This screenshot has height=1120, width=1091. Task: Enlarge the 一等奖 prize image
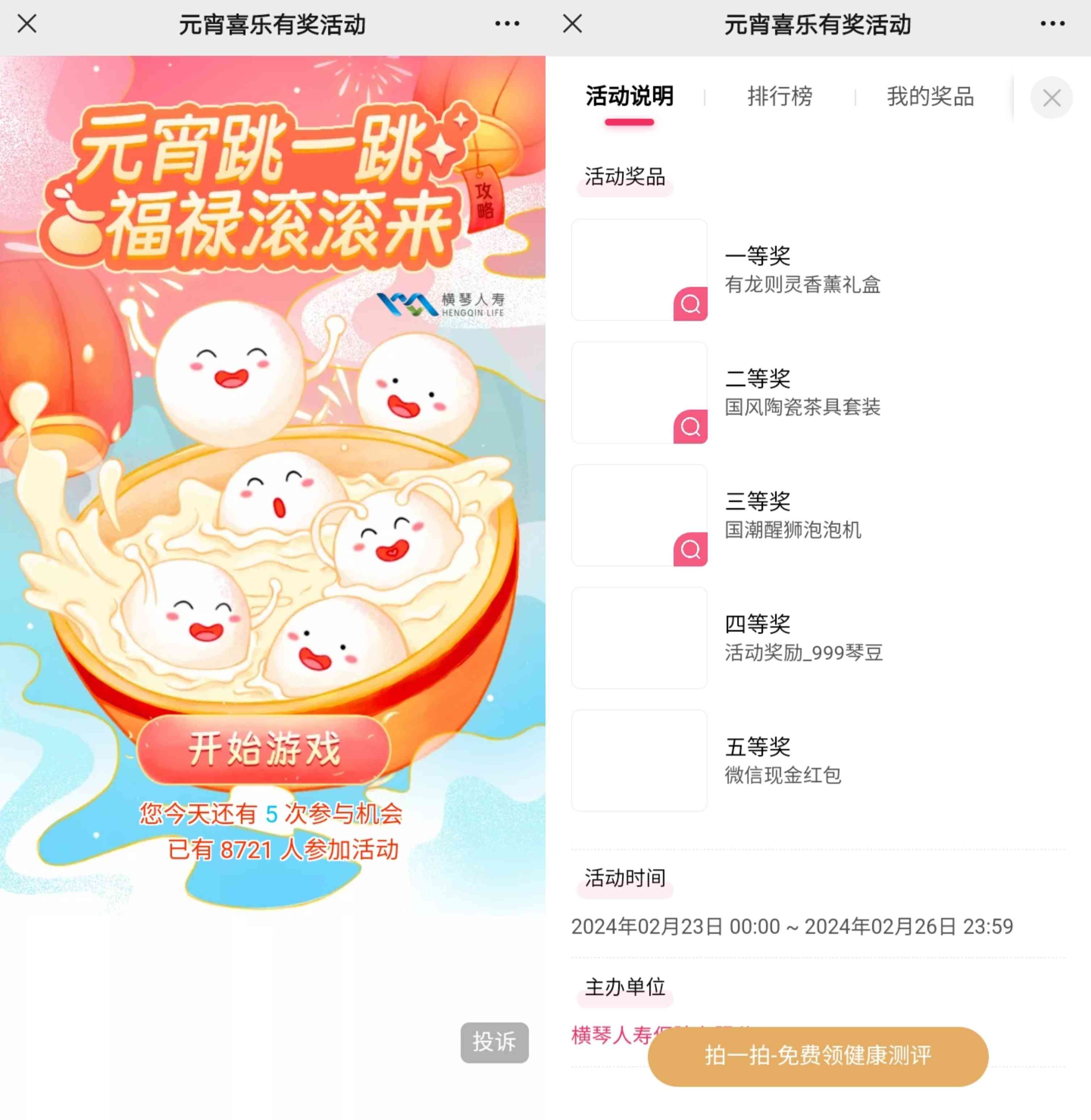click(690, 304)
